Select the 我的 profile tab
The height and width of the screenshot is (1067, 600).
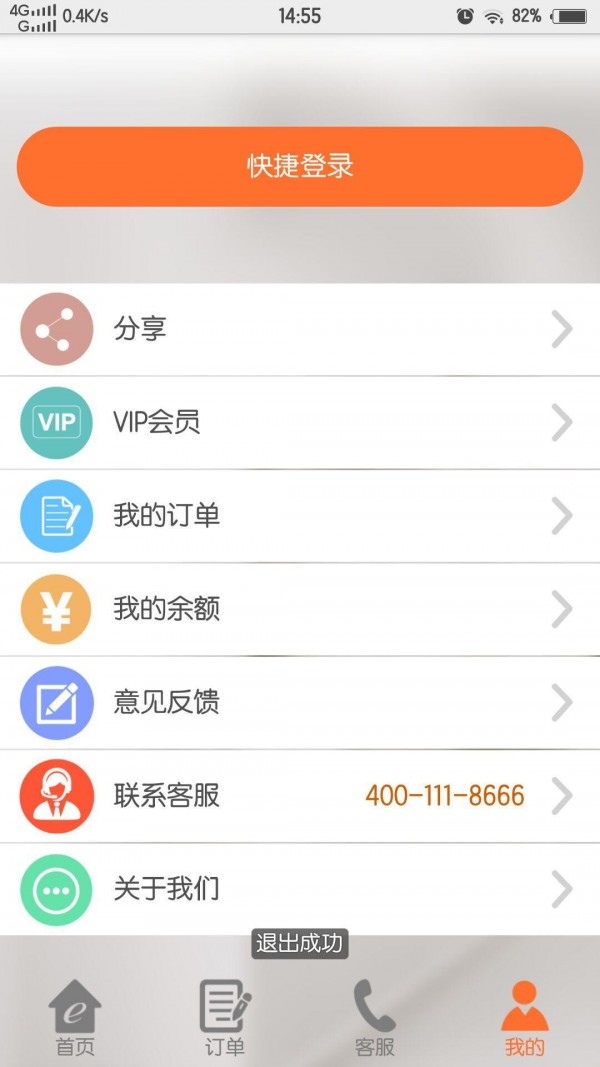click(524, 1018)
